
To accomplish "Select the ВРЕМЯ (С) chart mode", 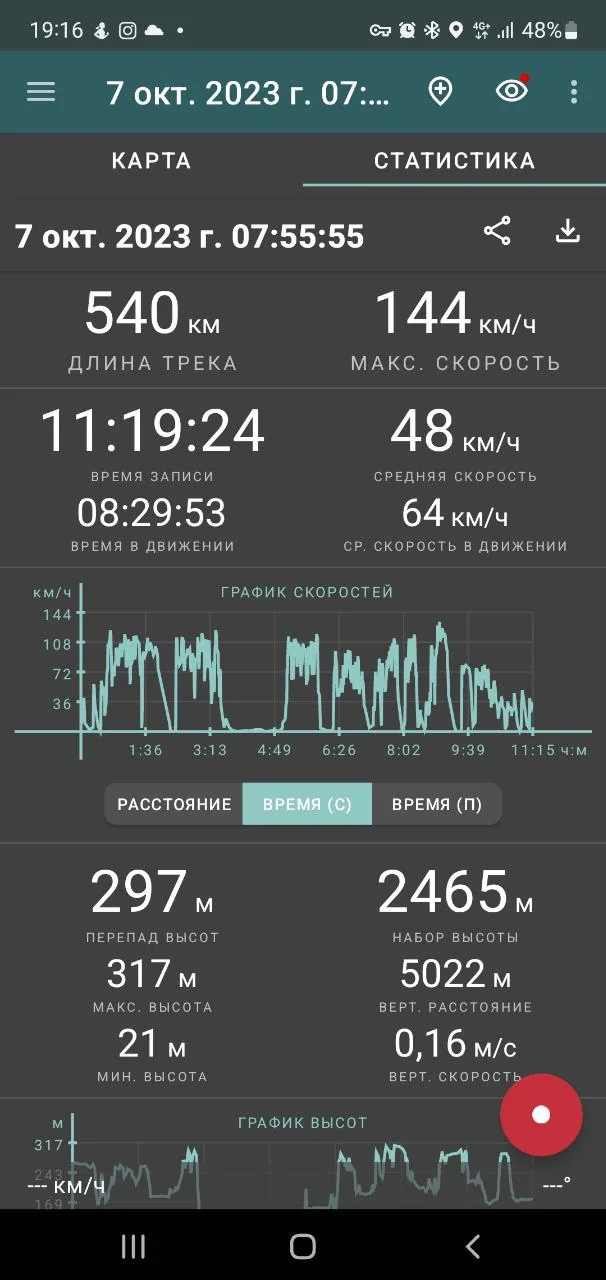I will [x=307, y=804].
